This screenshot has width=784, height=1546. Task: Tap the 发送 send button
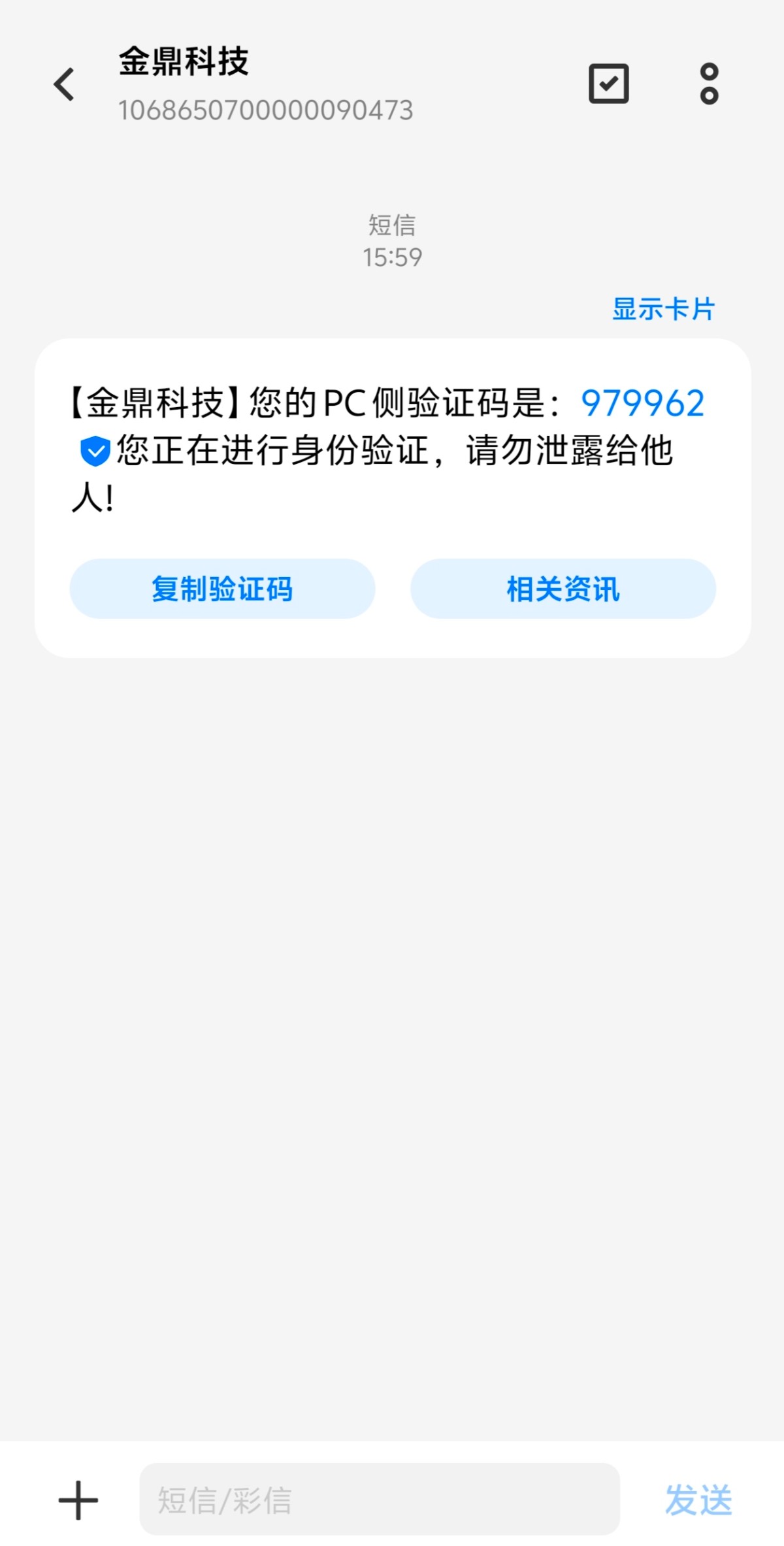698,1500
